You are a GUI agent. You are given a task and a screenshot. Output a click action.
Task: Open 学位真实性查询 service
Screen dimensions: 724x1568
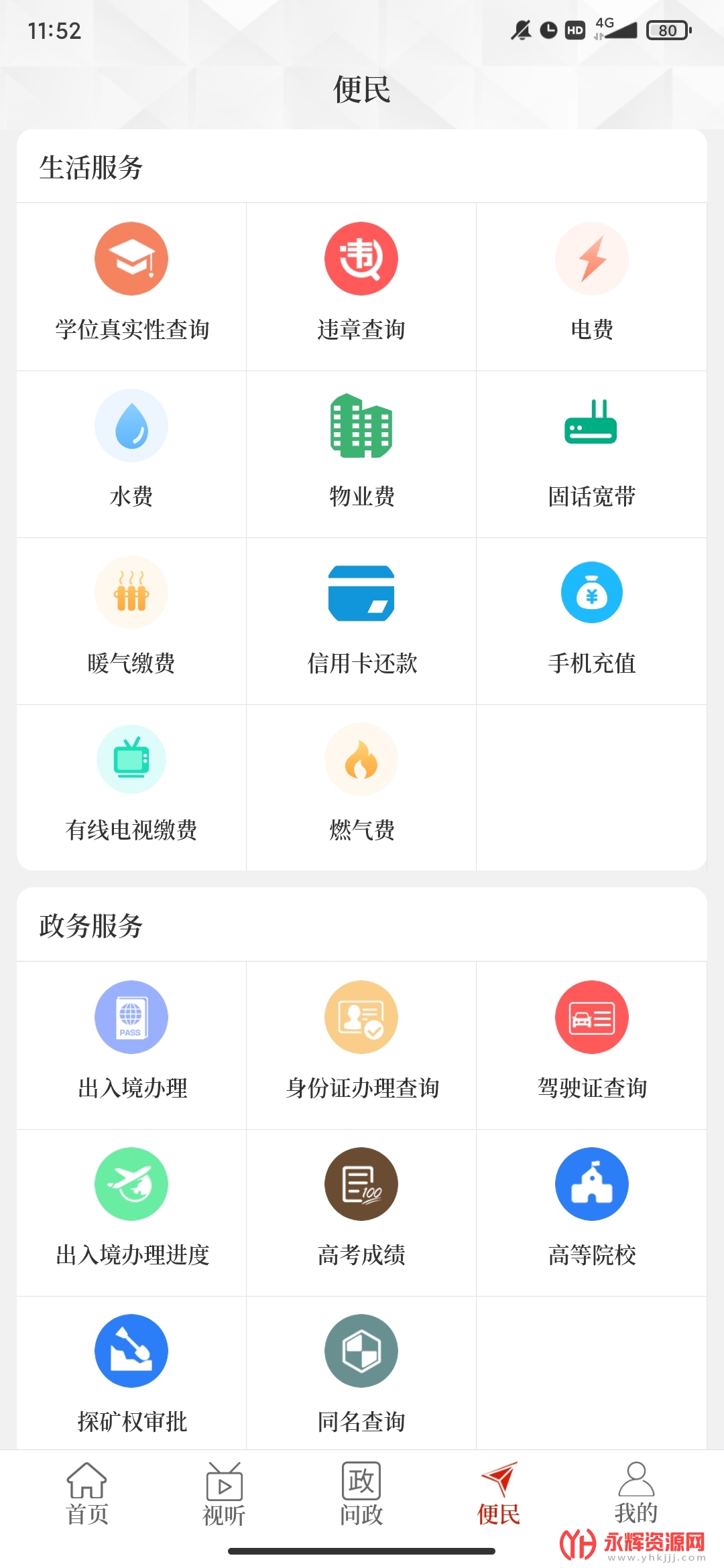click(131, 287)
